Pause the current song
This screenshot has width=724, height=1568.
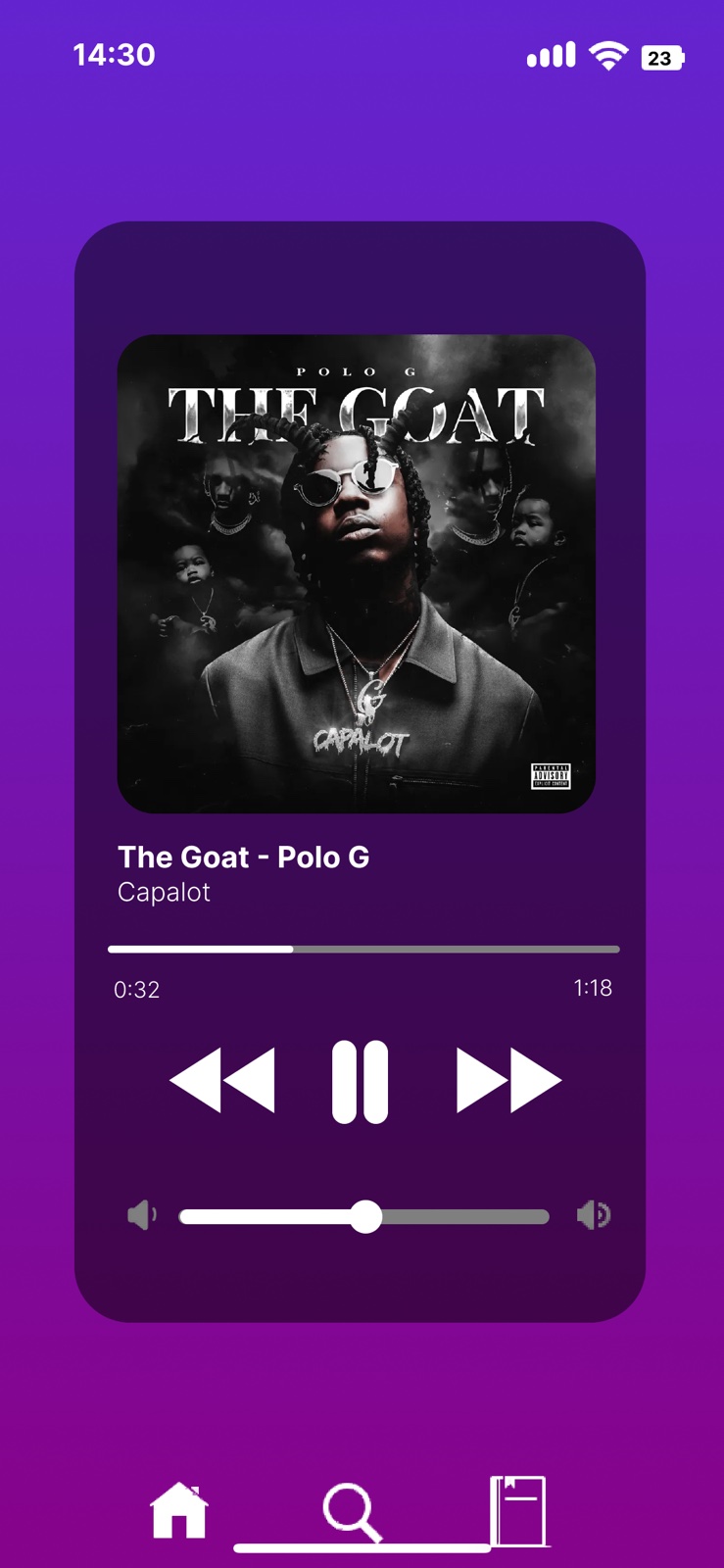tap(360, 1081)
